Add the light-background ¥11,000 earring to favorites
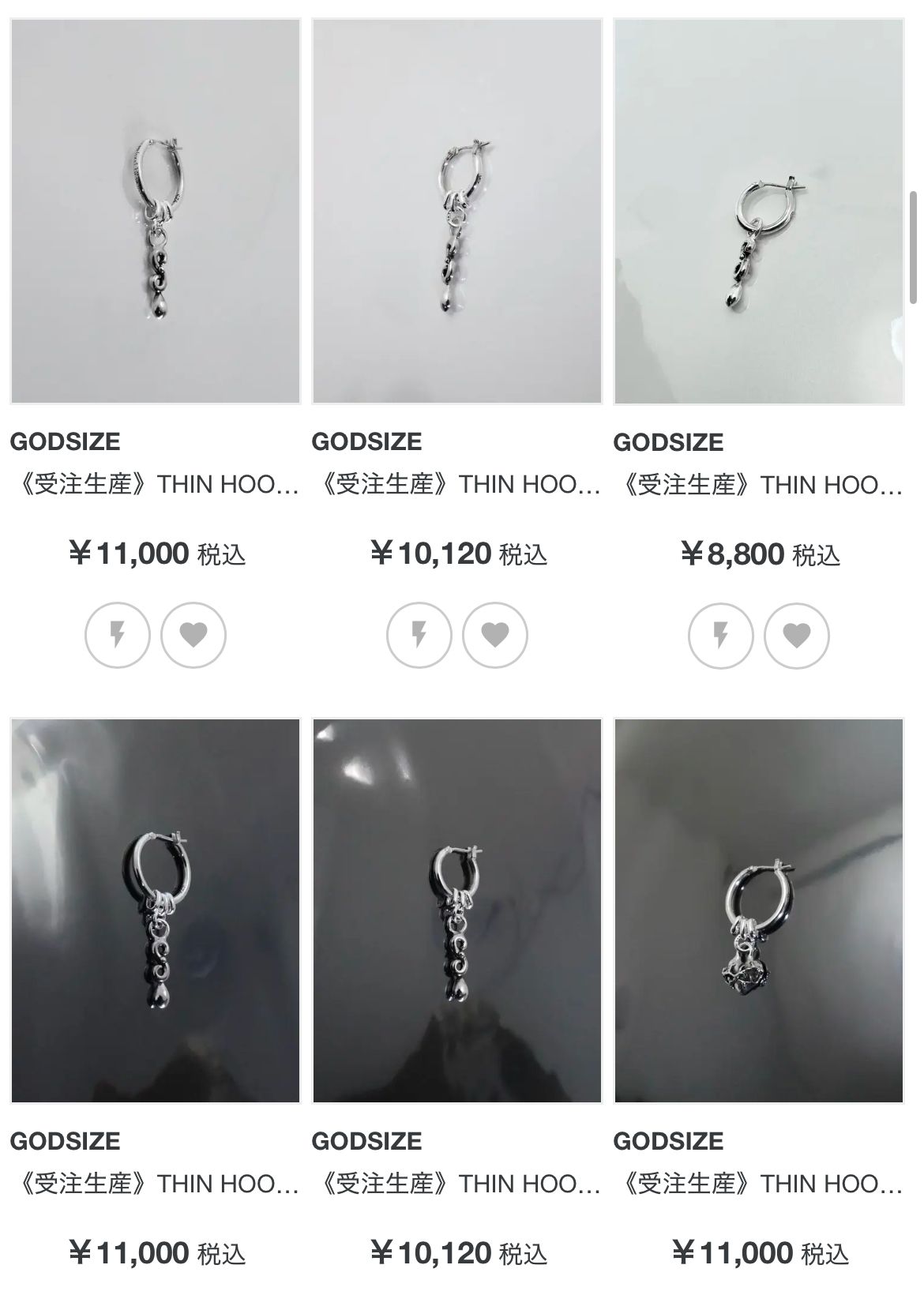 point(193,635)
